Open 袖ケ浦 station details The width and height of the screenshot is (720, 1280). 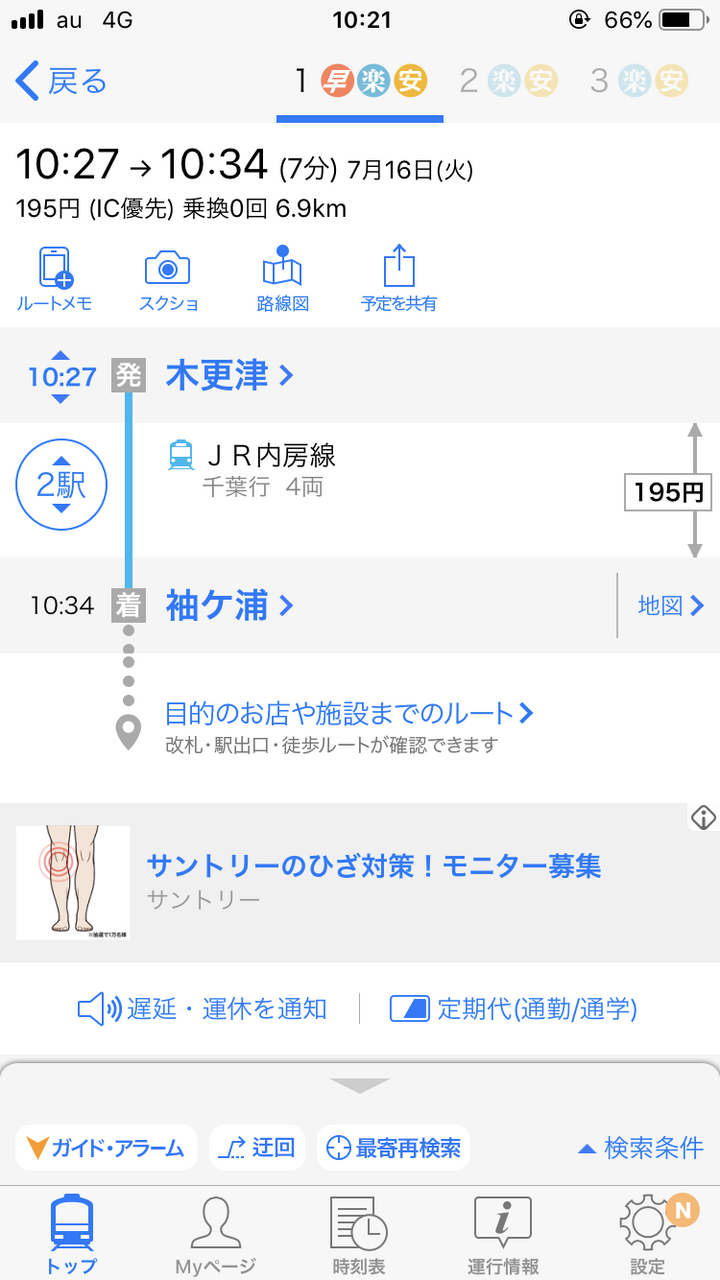point(230,605)
